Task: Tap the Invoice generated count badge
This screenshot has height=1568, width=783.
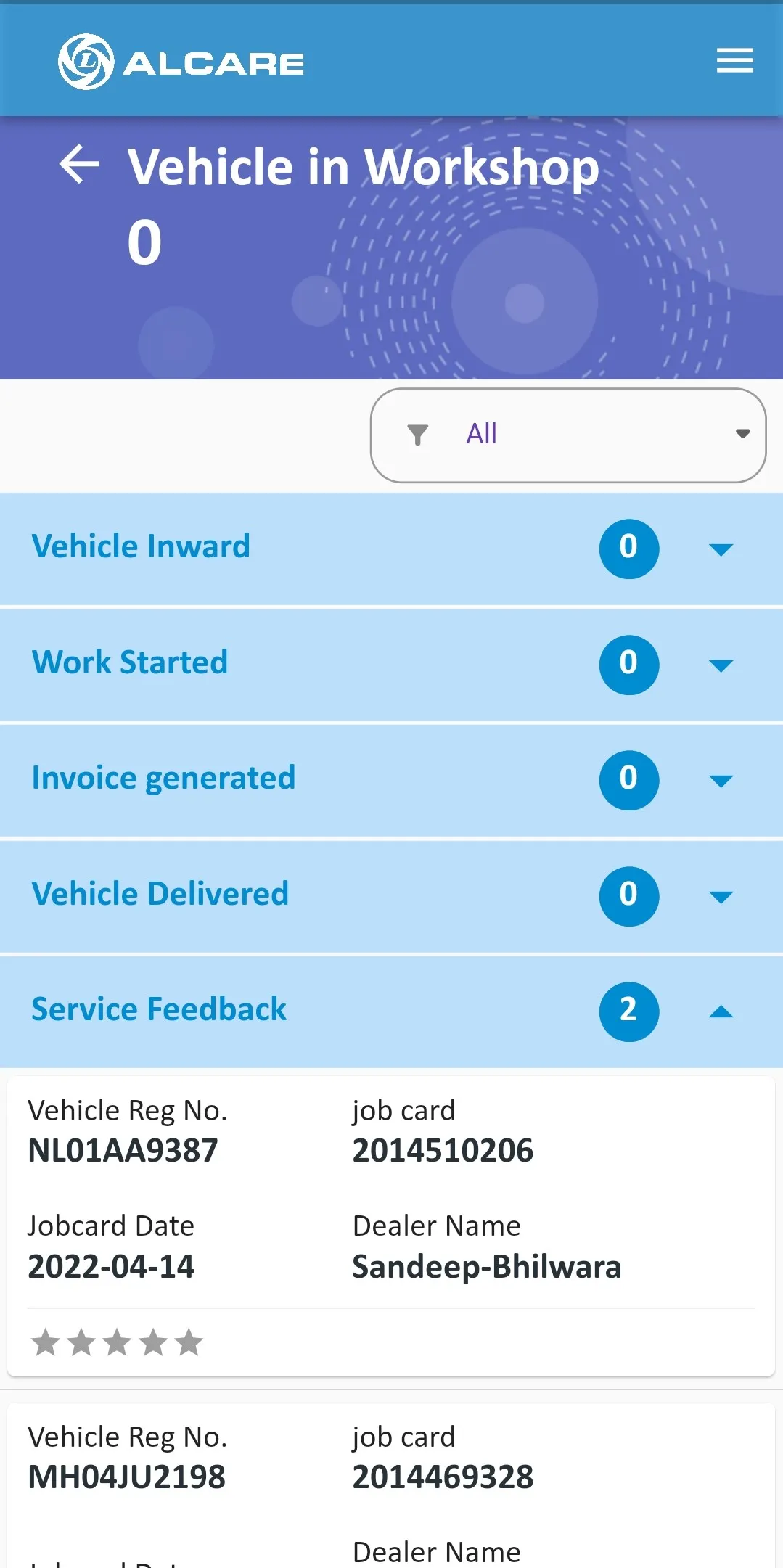Action: (x=629, y=781)
